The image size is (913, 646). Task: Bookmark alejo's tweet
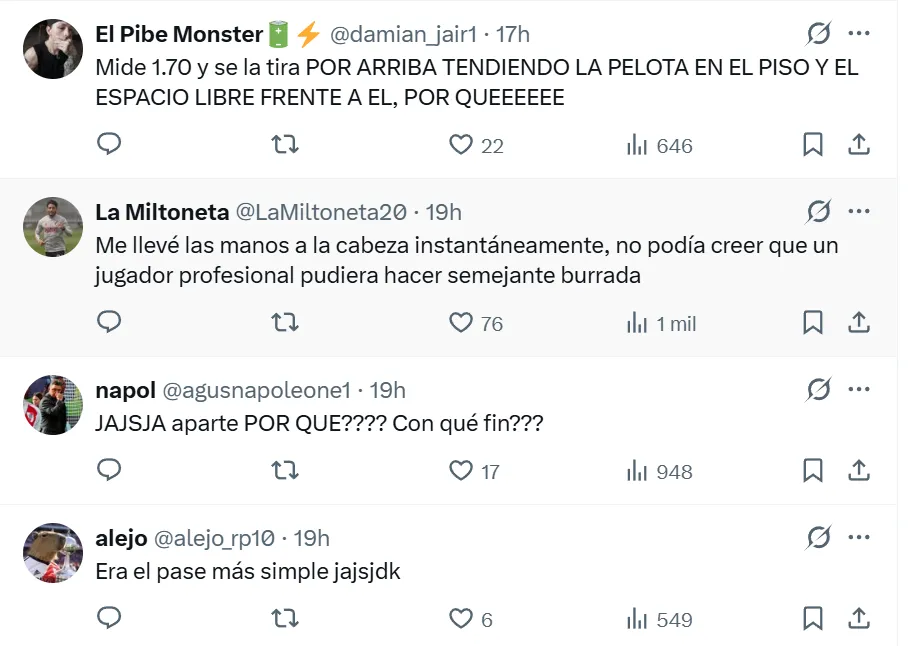pyautogui.click(x=813, y=619)
